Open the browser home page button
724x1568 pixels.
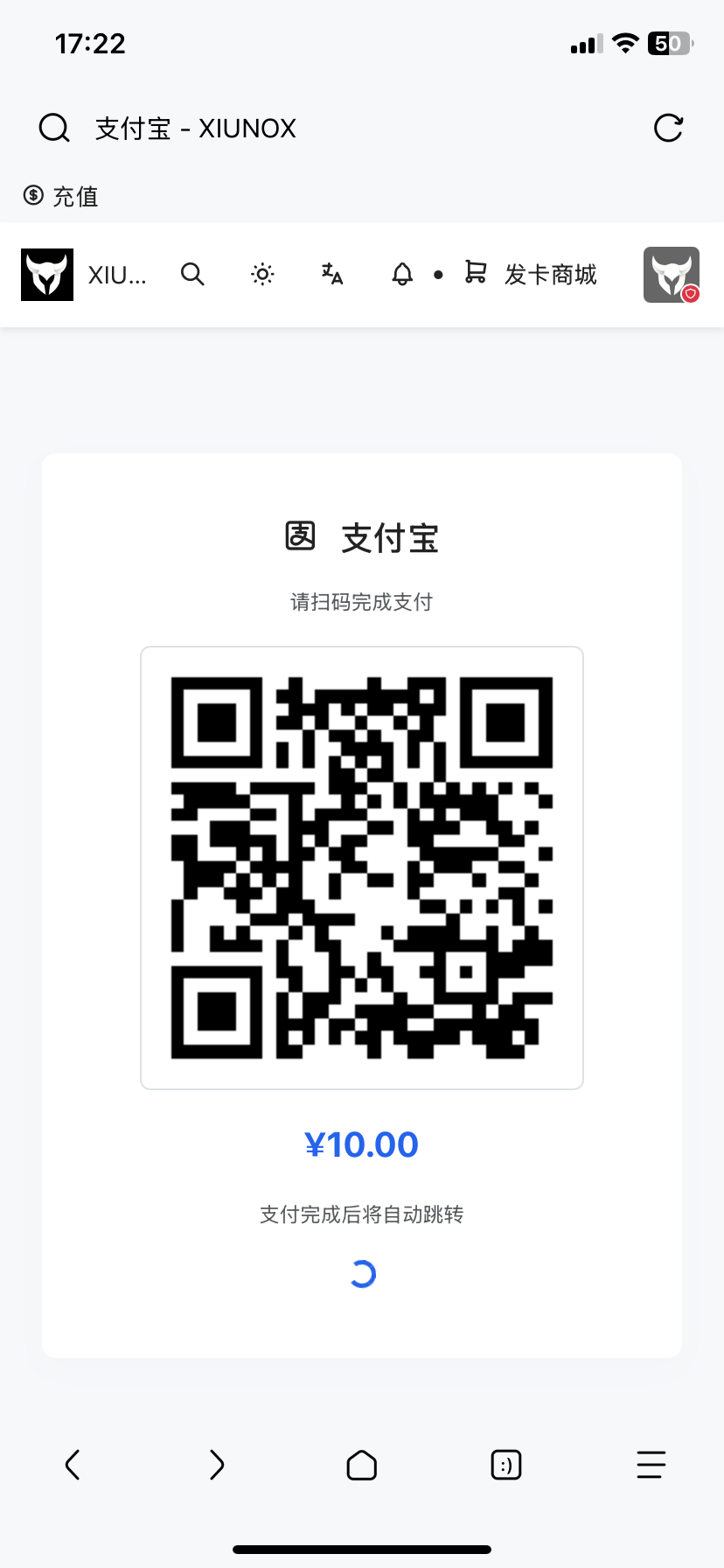(x=362, y=1464)
